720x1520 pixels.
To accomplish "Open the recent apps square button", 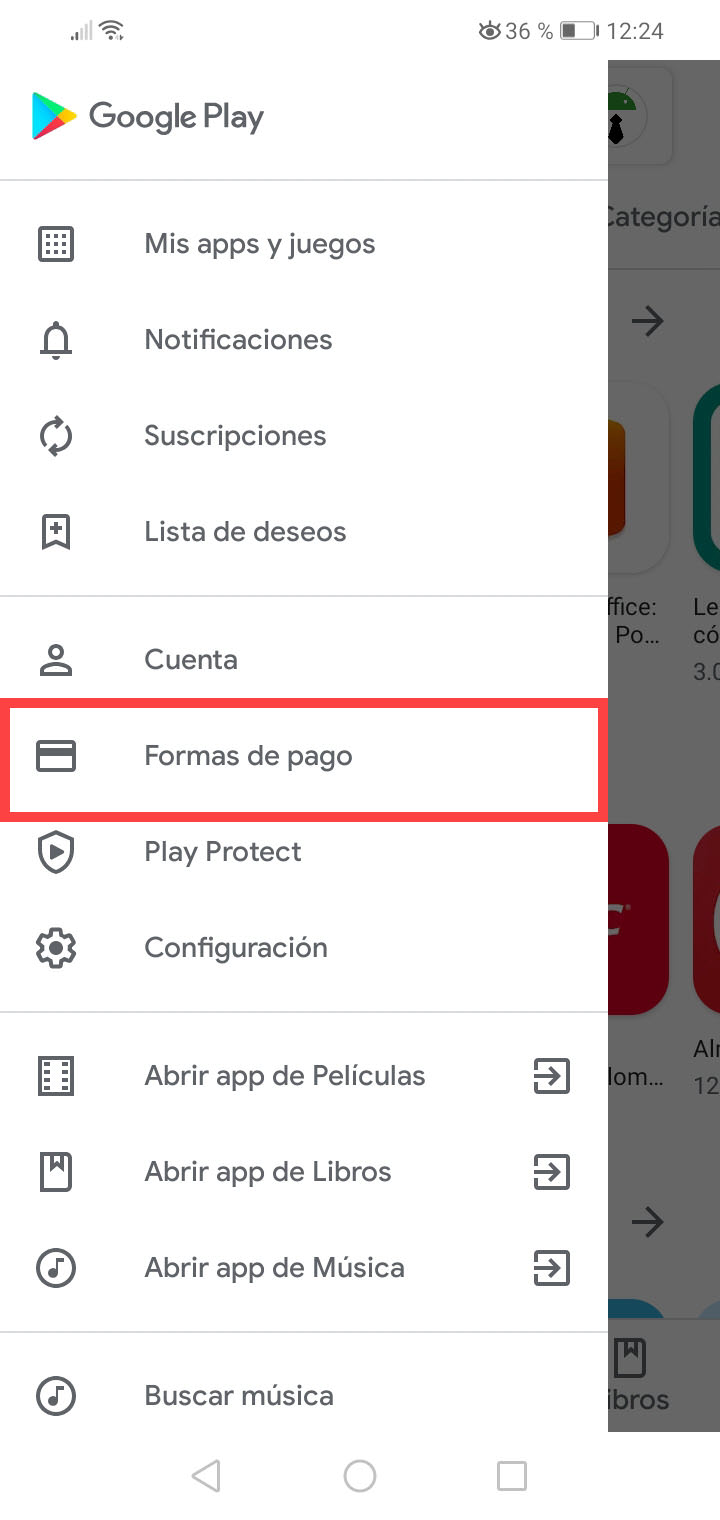I will click(512, 1476).
